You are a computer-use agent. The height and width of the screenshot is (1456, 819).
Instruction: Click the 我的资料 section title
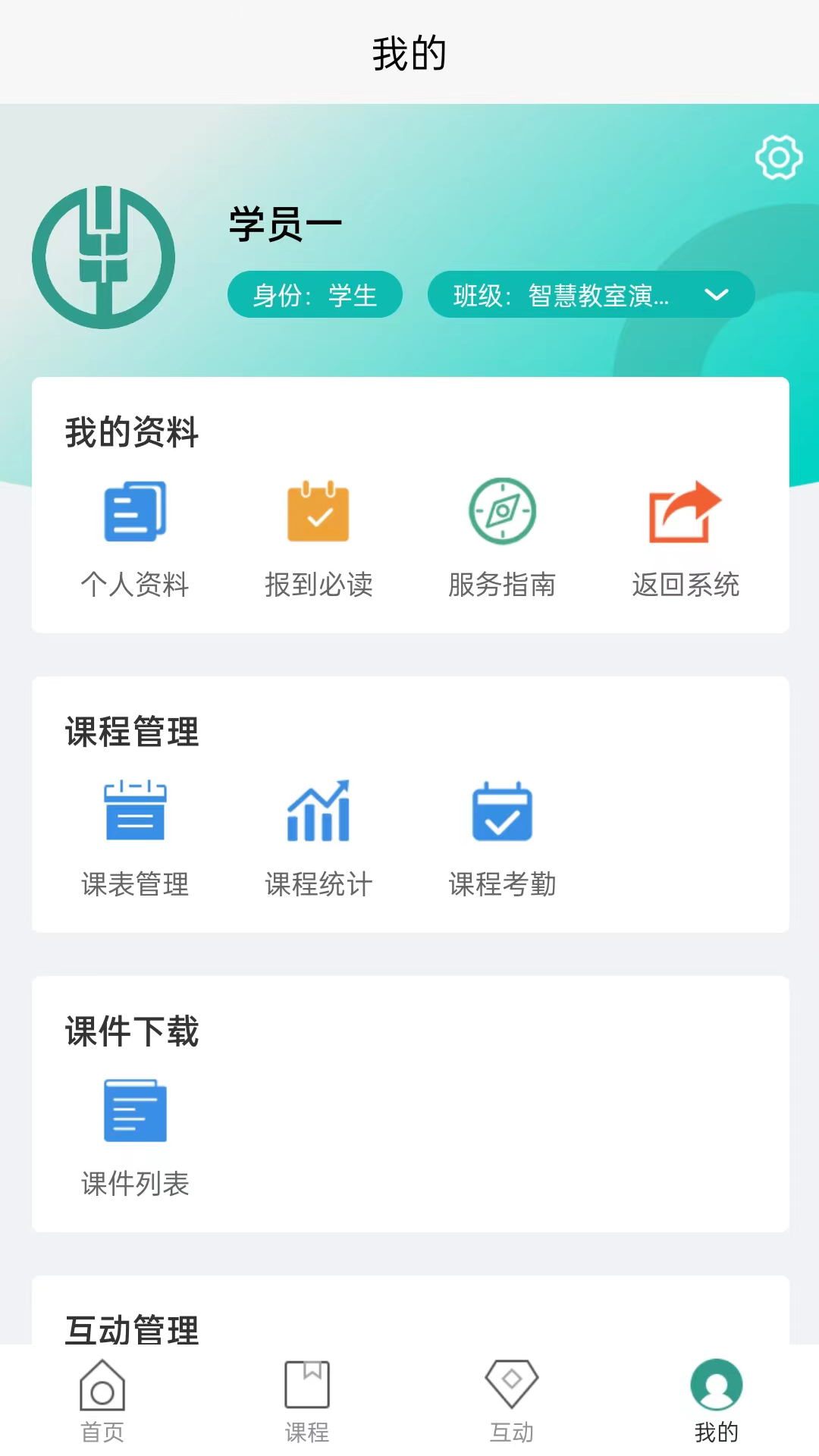point(133,432)
